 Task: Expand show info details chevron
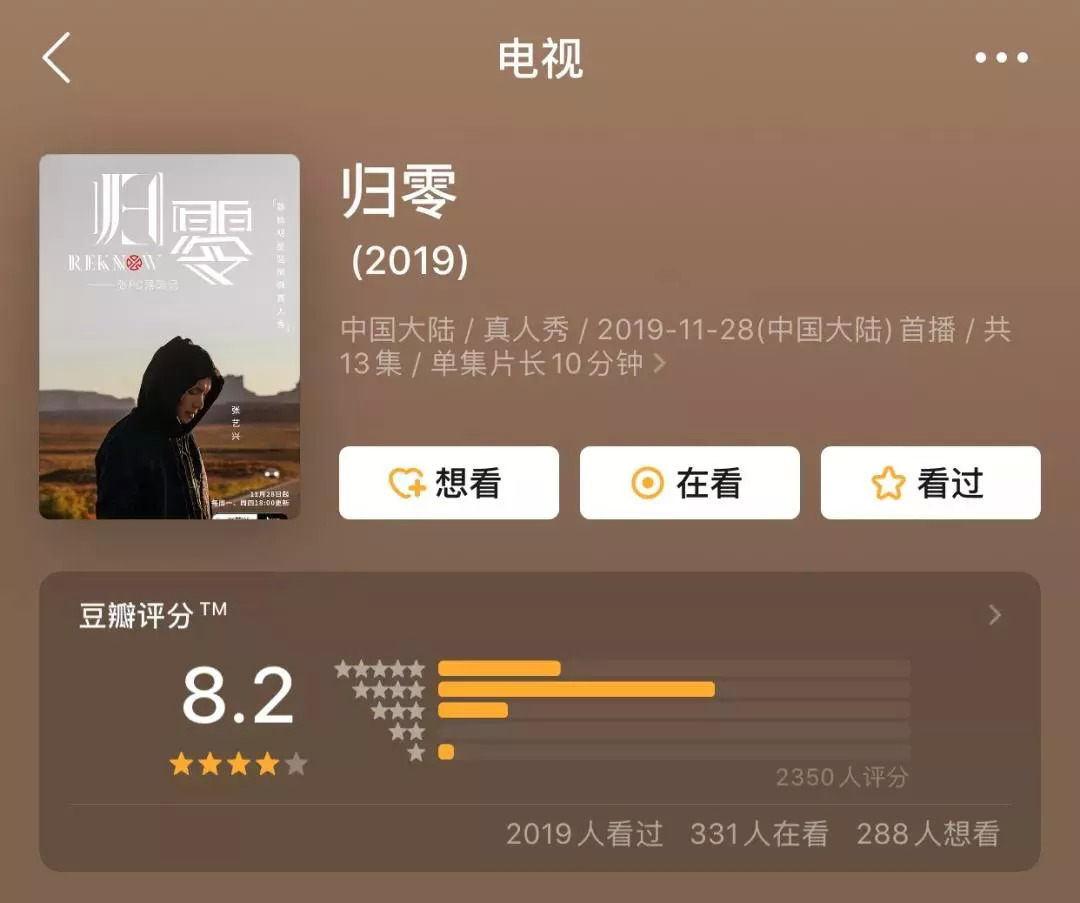pos(660,363)
